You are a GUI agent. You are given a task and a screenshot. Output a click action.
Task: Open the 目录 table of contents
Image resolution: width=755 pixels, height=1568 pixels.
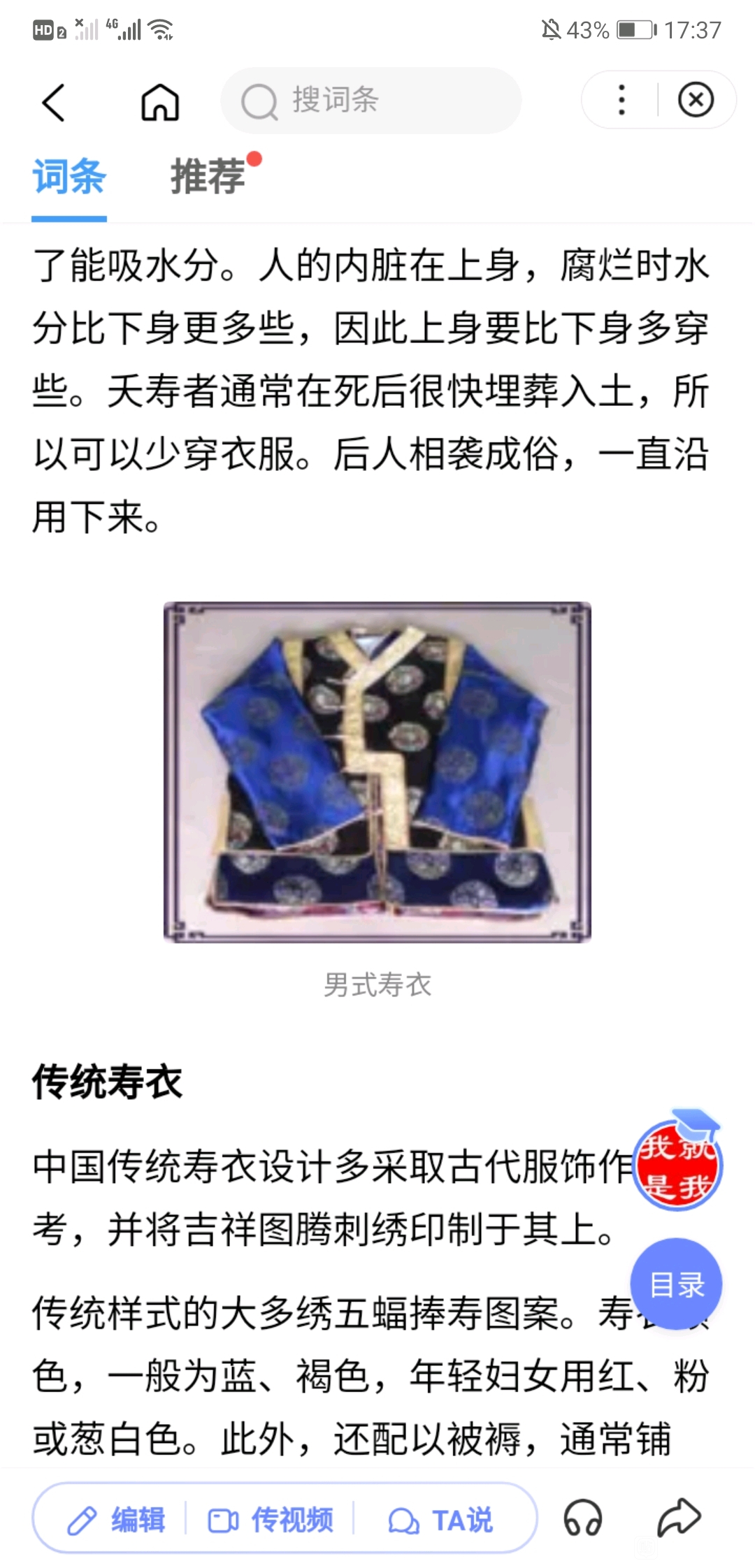click(x=676, y=1284)
